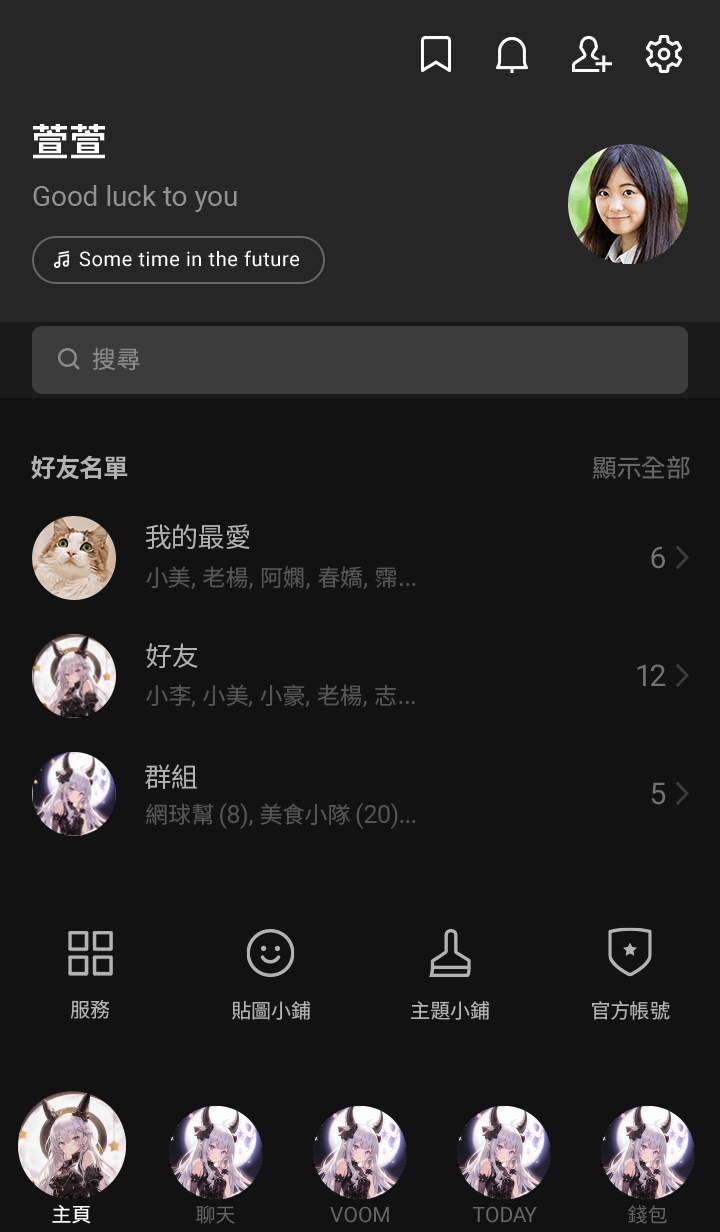The height and width of the screenshot is (1232, 720).
Task: Open the 群組 groups row
Action: 360,794
